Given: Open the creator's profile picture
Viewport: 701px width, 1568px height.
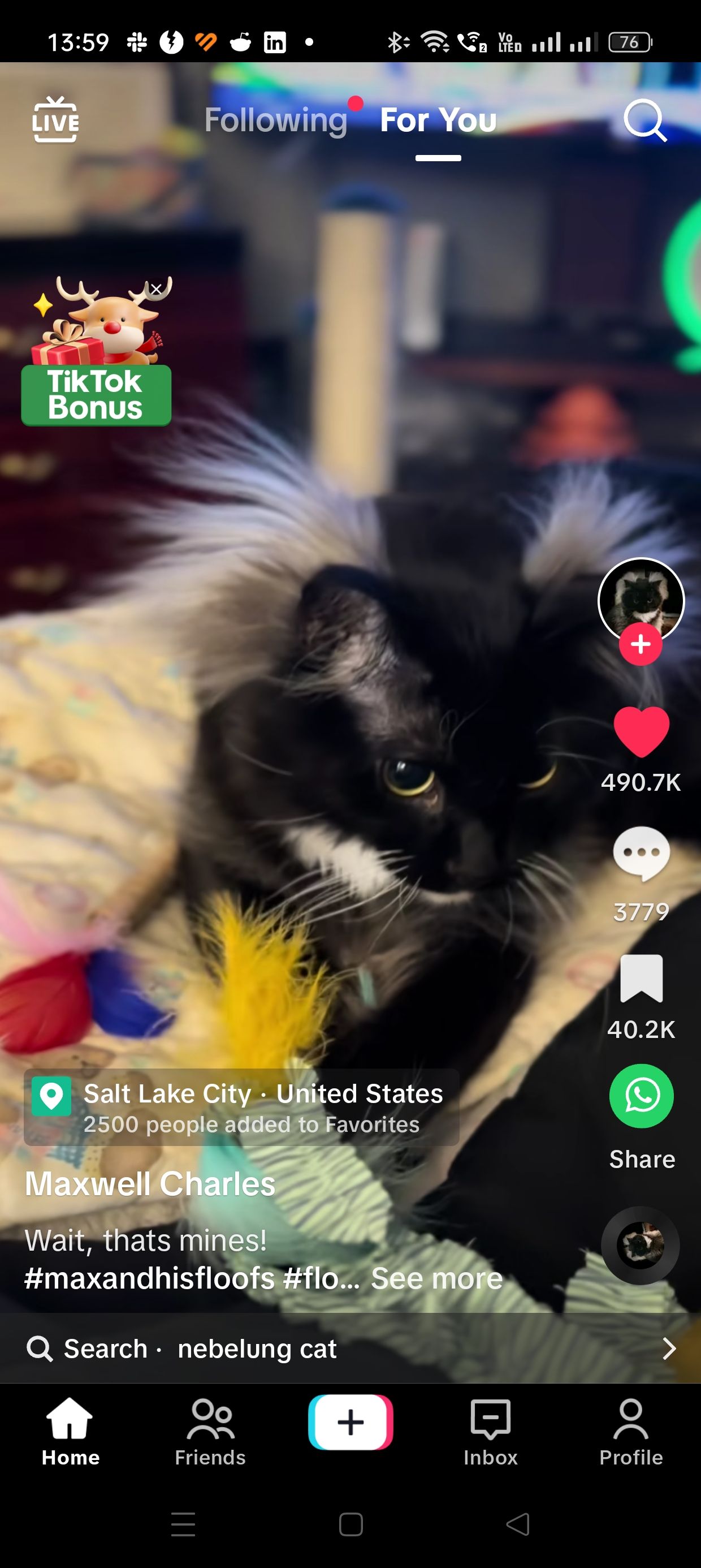Looking at the screenshot, I should coord(641,597).
